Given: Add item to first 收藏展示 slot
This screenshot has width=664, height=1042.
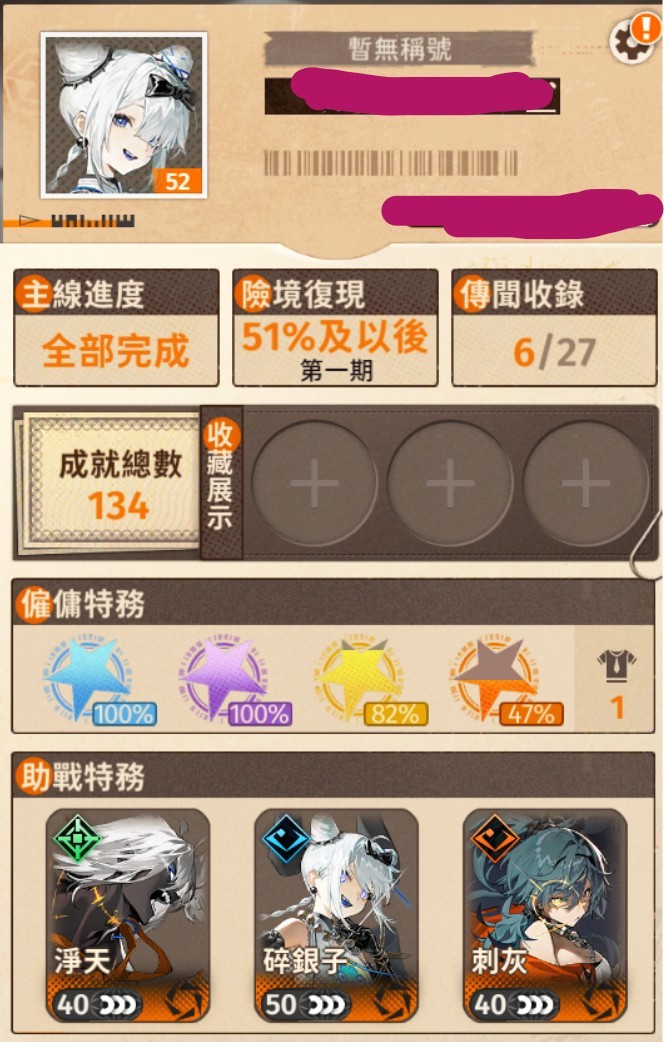Looking at the screenshot, I should (x=314, y=484).
